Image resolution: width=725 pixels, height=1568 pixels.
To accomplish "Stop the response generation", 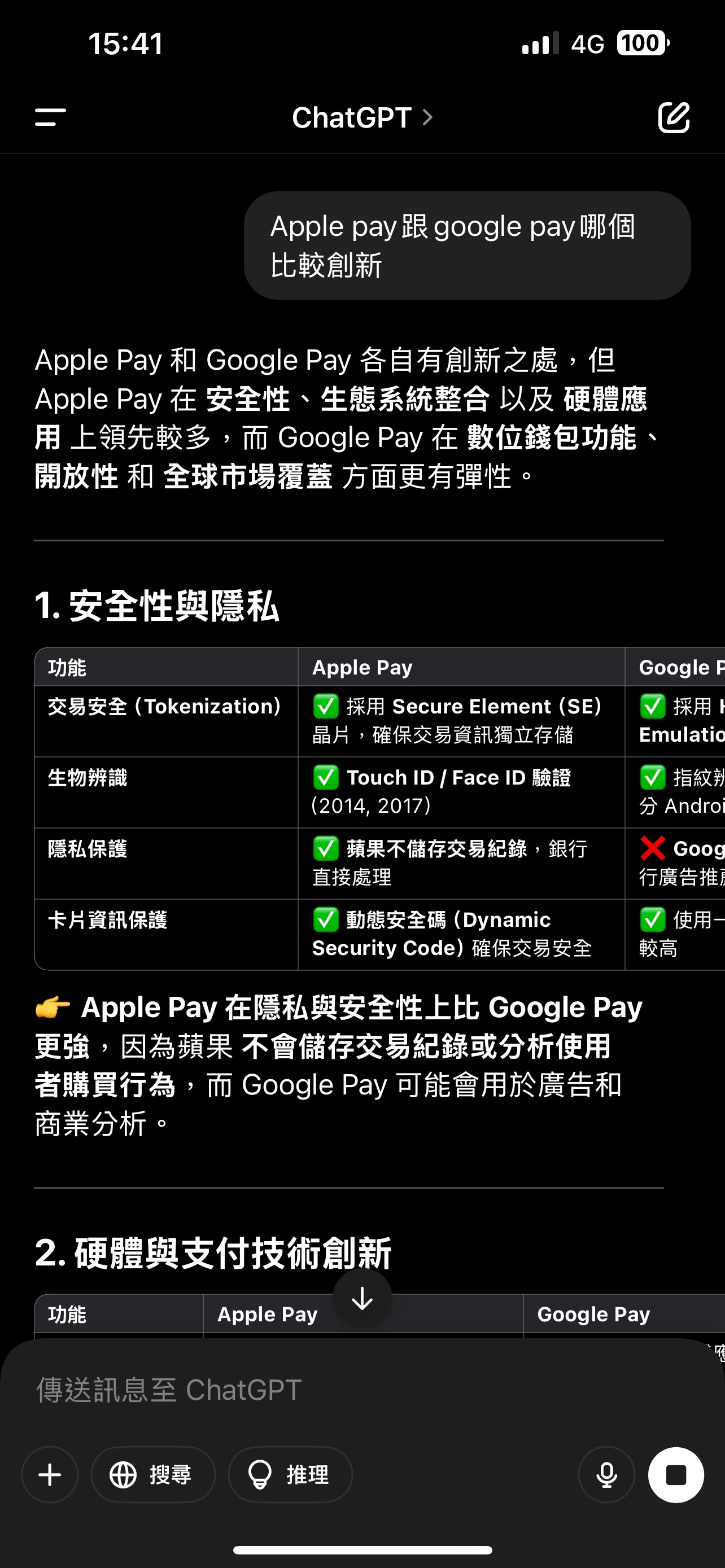I will click(676, 1475).
